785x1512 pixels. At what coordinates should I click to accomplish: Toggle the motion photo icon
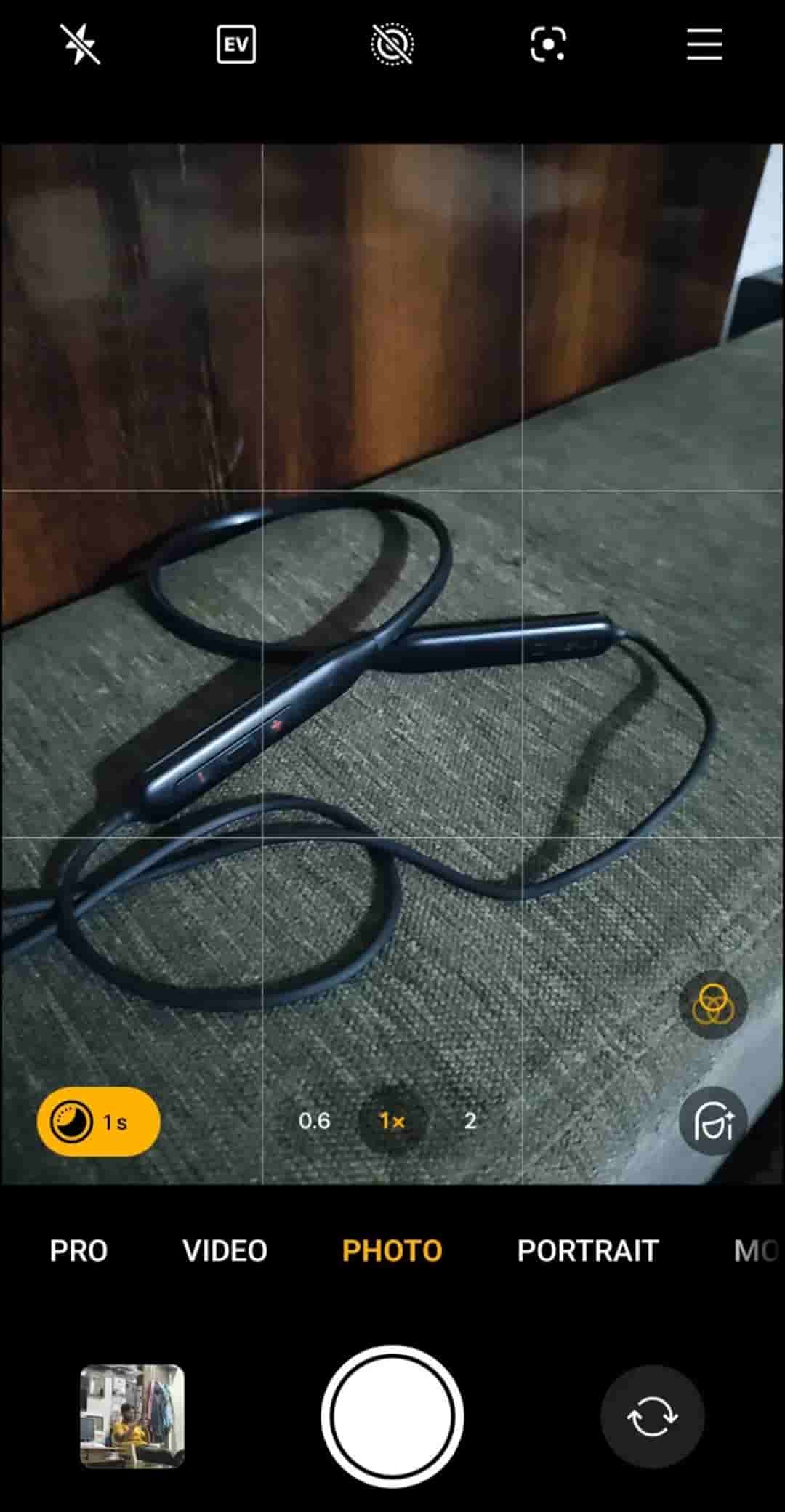[392, 45]
